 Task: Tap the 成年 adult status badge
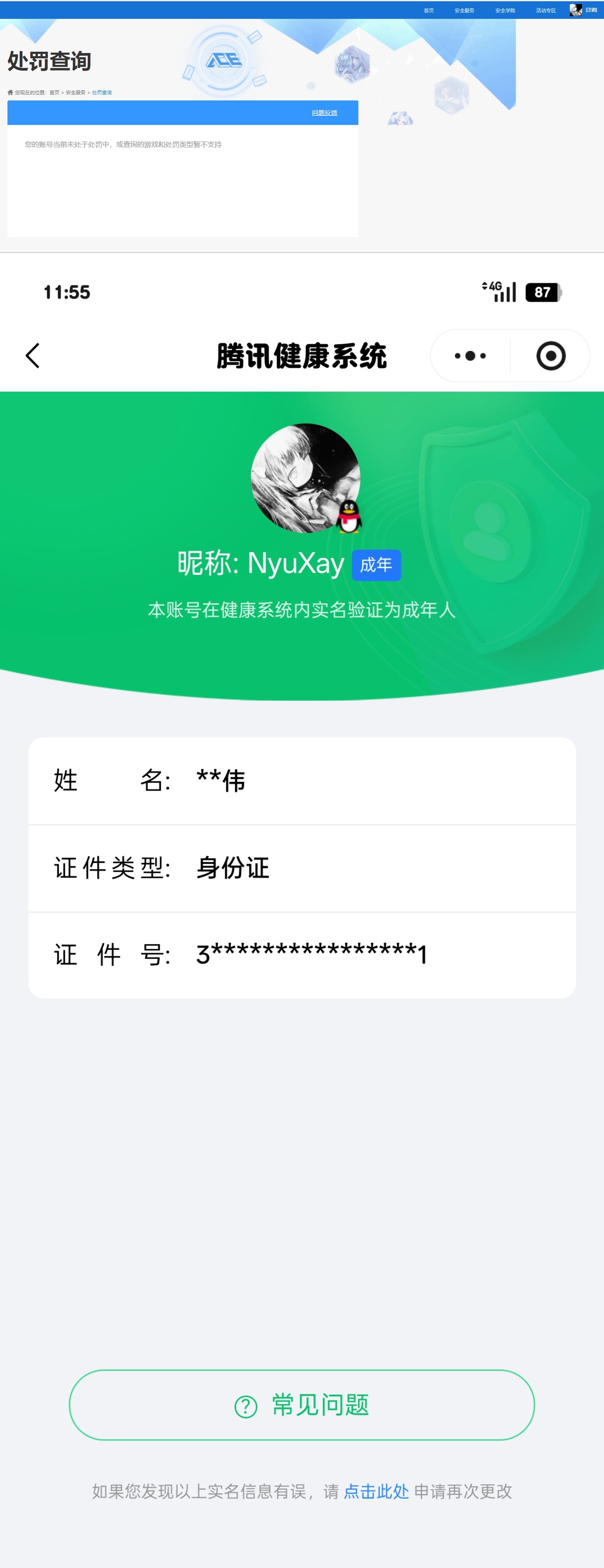tap(378, 566)
